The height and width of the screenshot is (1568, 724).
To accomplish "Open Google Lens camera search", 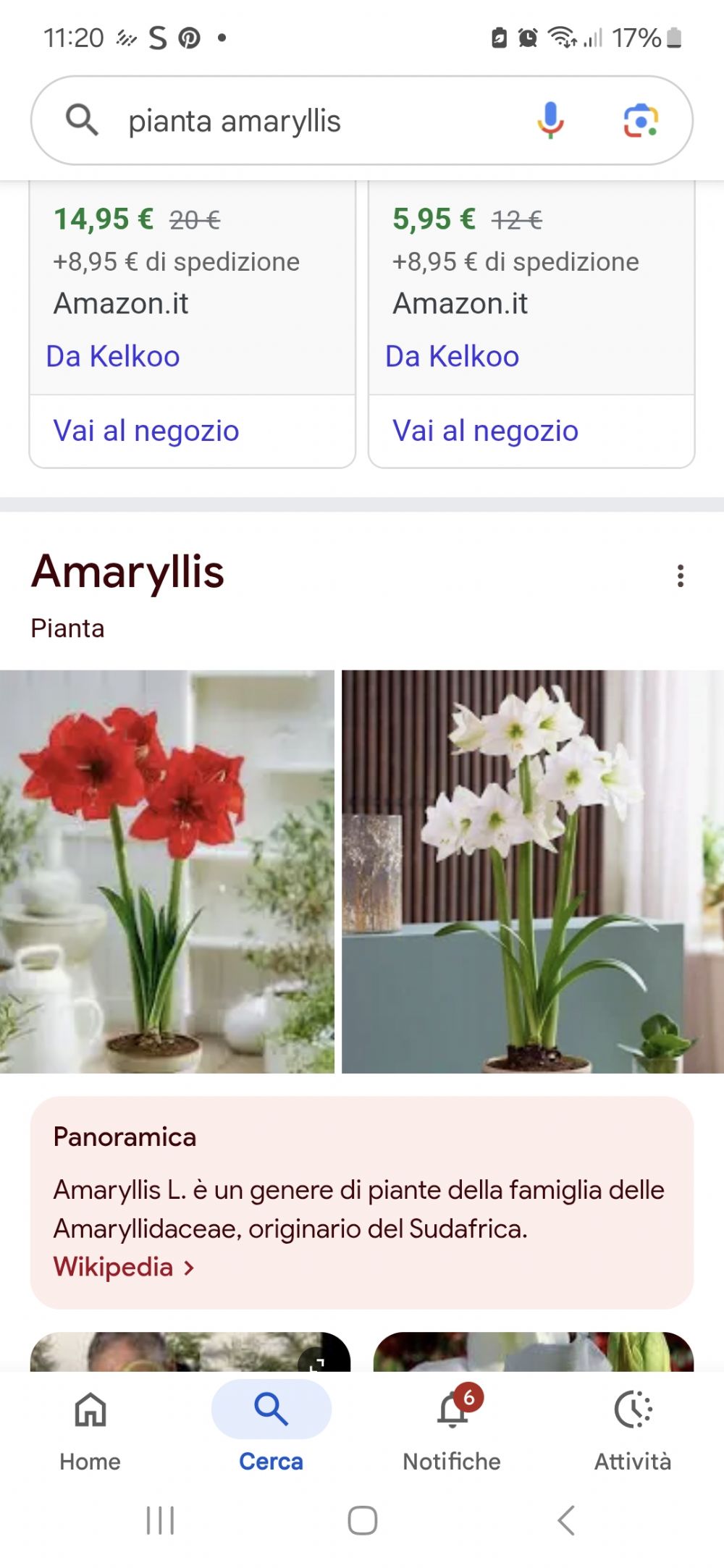I will click(641, 120).
